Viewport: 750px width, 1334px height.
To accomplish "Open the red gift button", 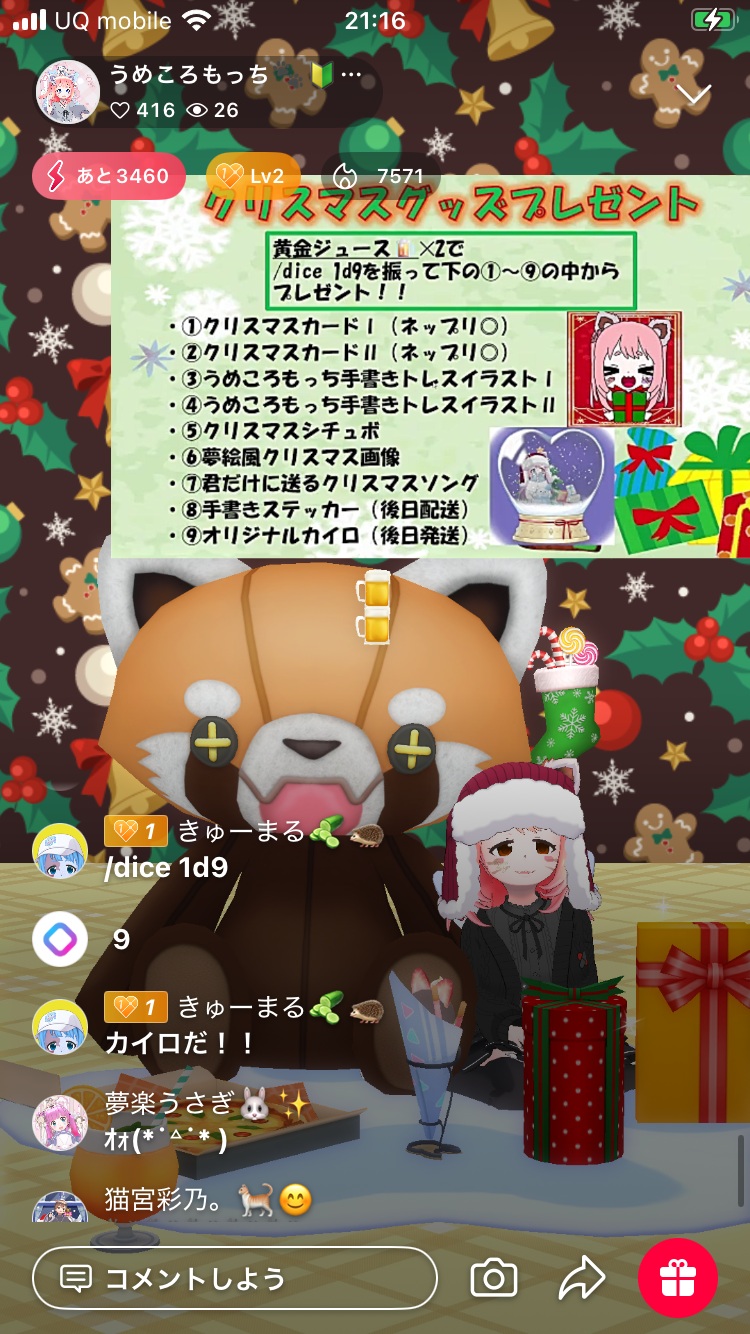I will (678, 1278).
